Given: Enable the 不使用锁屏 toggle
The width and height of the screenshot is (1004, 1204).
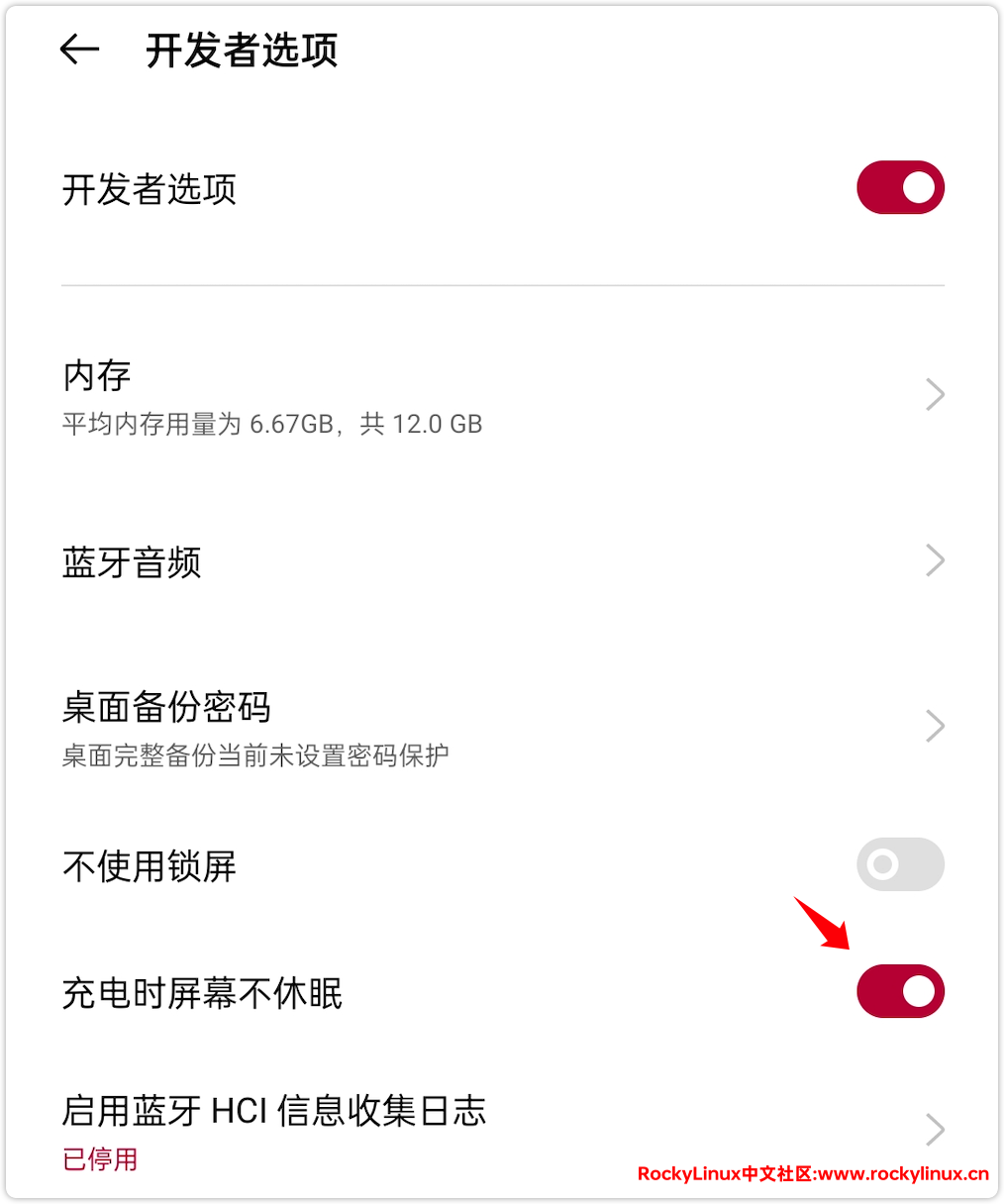Looking at the screenshot, I should 900,864.
